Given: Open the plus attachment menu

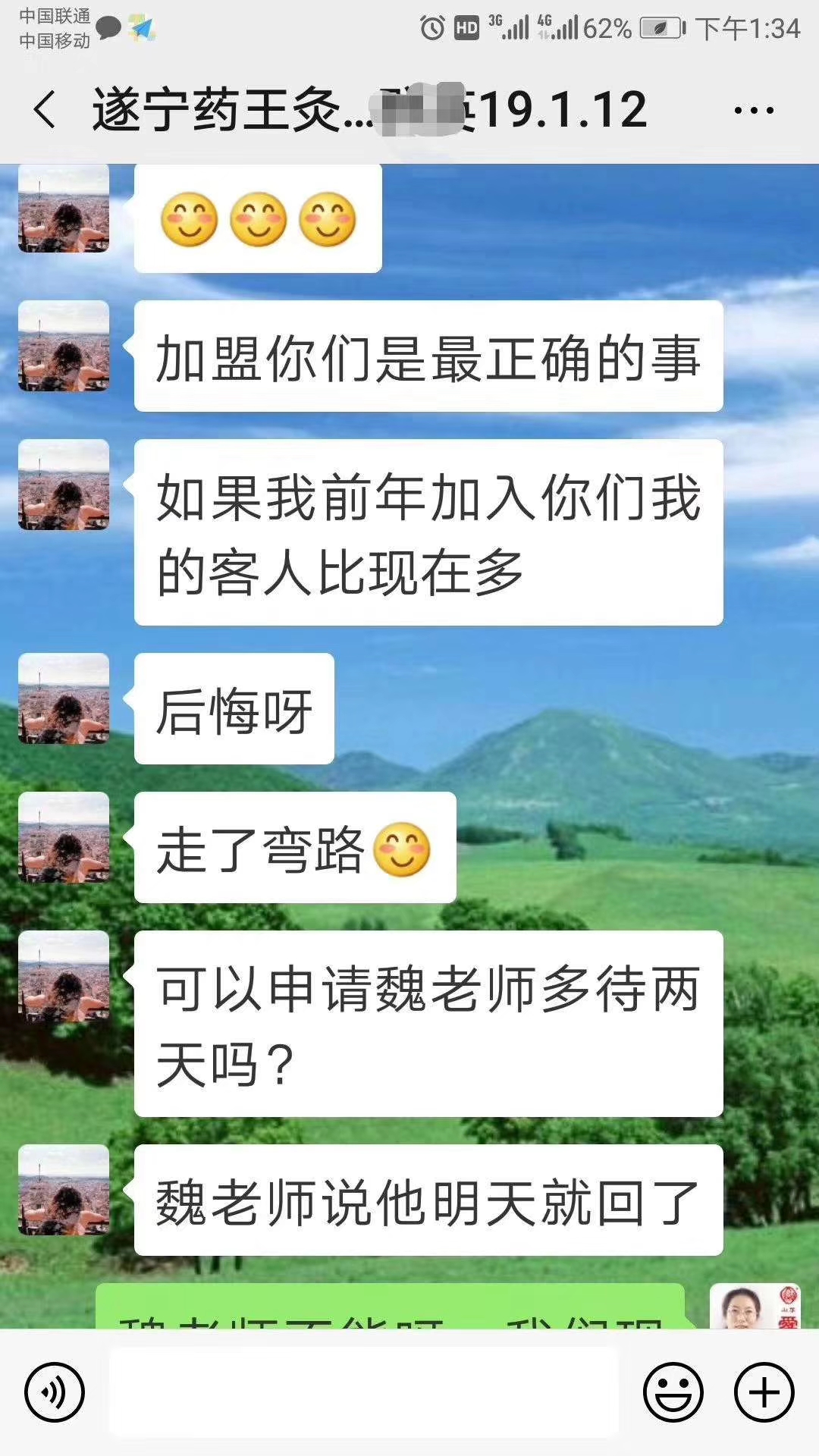Looking at the screenshot, I should point(764,1392).
